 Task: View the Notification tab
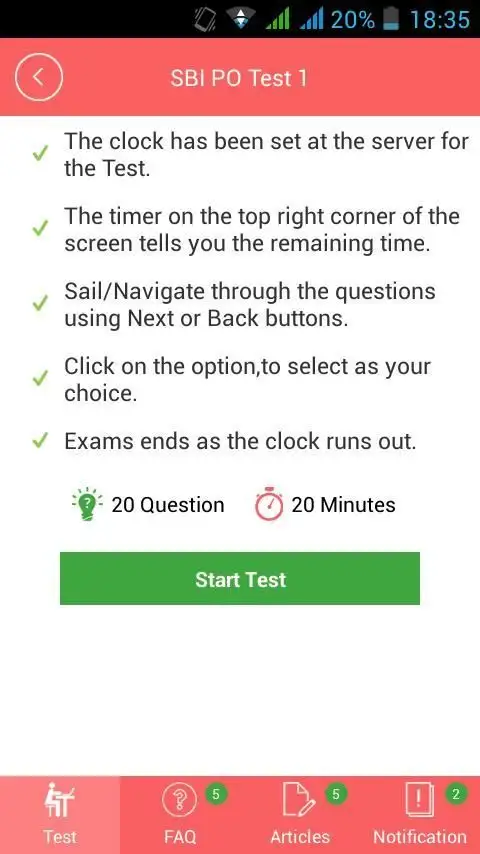(x=420, y=815)
